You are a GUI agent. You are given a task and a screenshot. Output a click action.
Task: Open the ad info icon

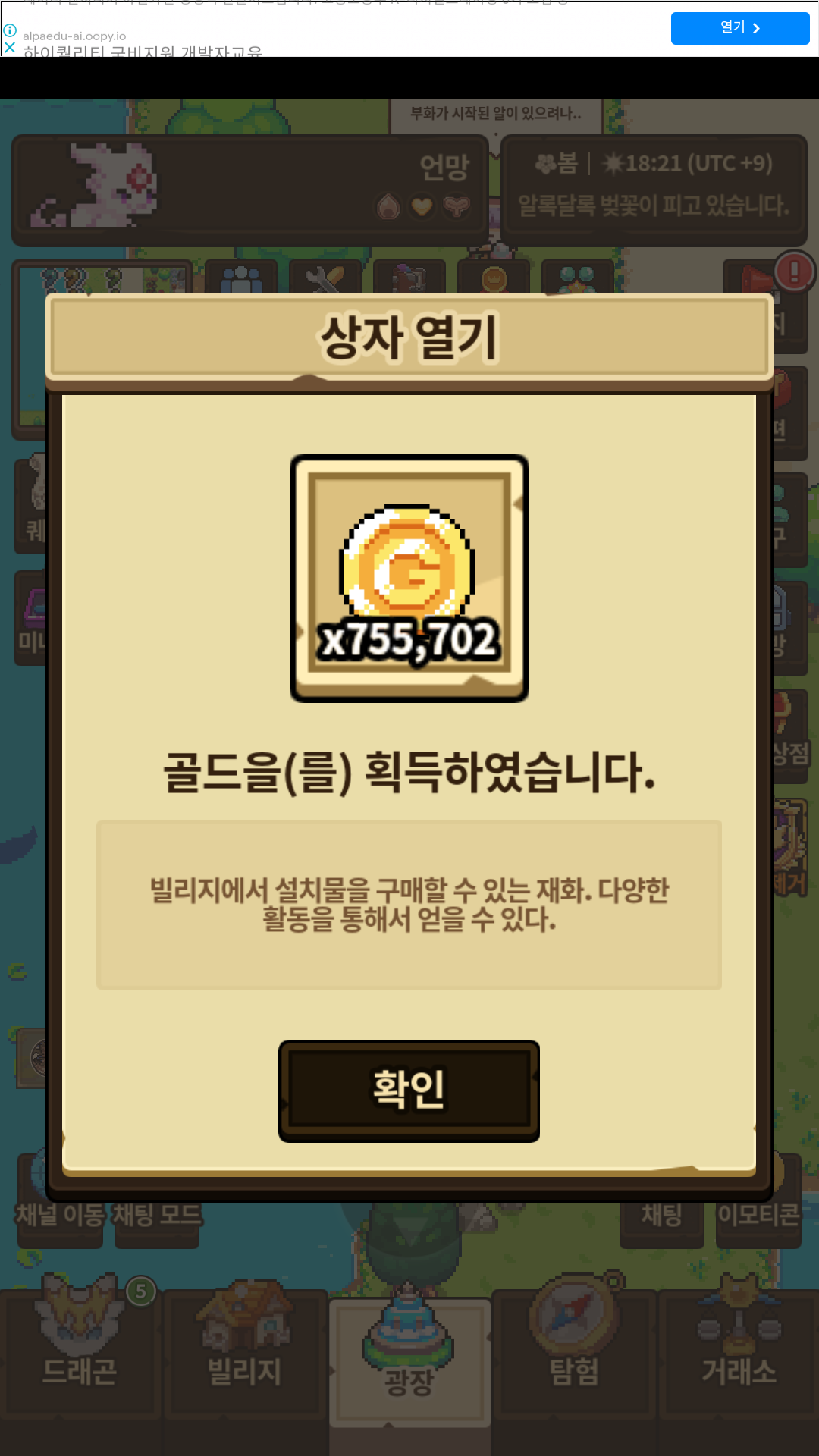pyautogui.click(x=10, y=31)
